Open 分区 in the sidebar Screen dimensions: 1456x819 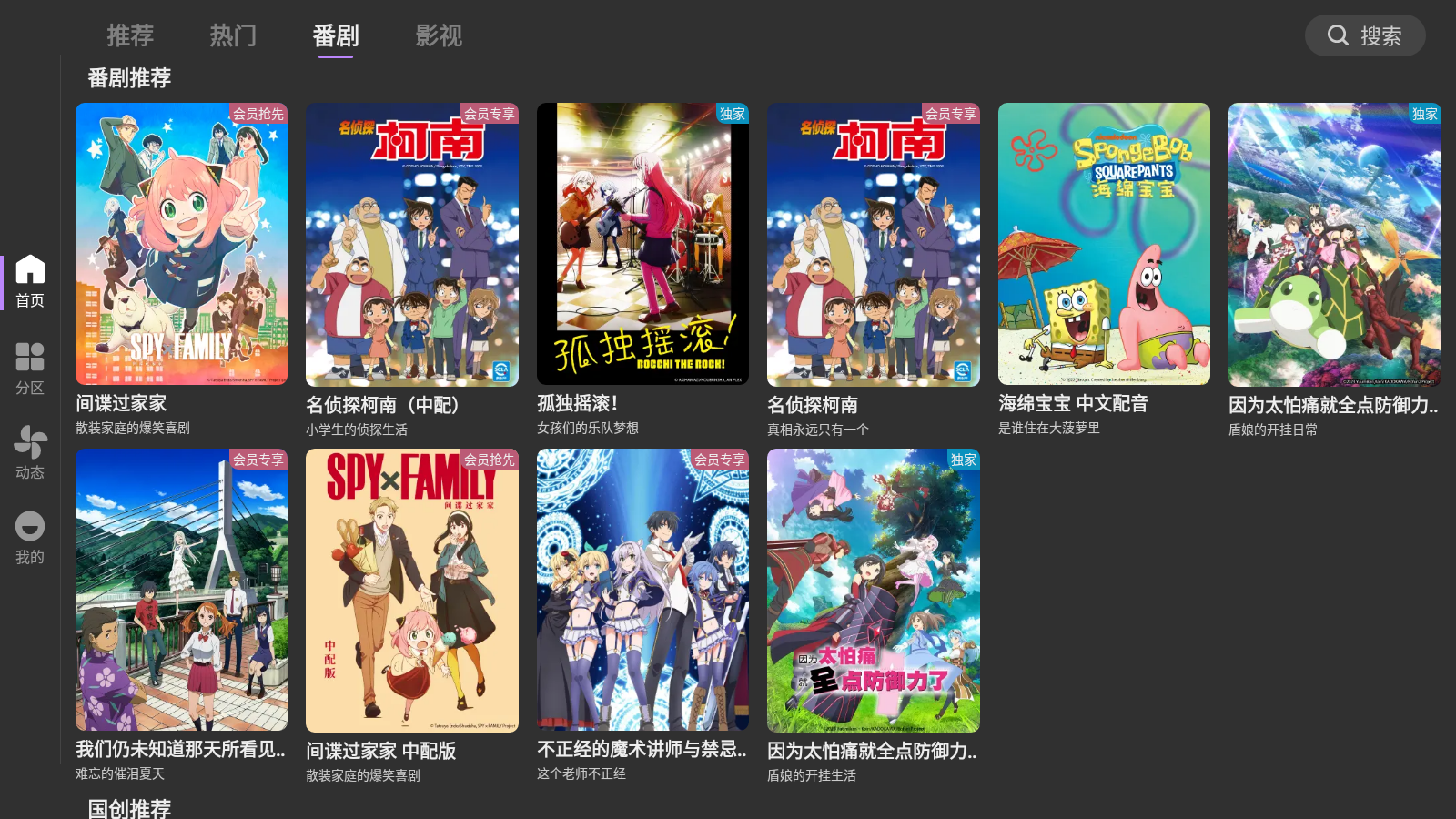30,369
